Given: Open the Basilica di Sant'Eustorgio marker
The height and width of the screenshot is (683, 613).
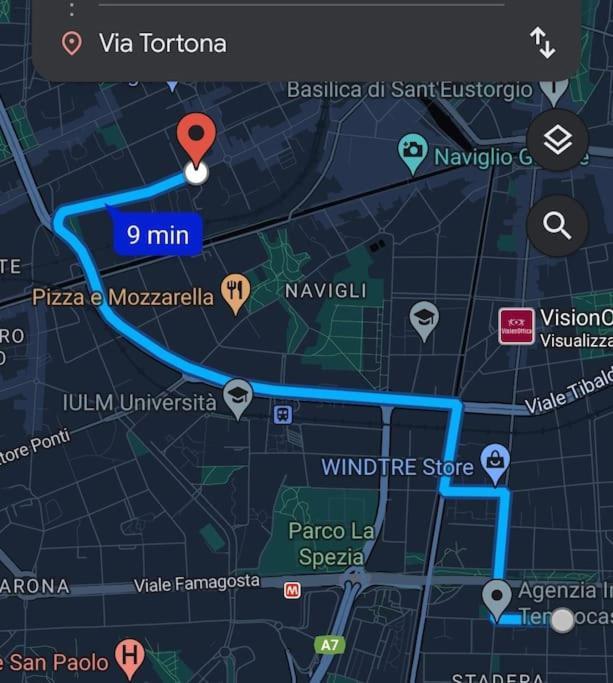Looking at the screenshot, I should pyautogui.click(x=553, y=91).
